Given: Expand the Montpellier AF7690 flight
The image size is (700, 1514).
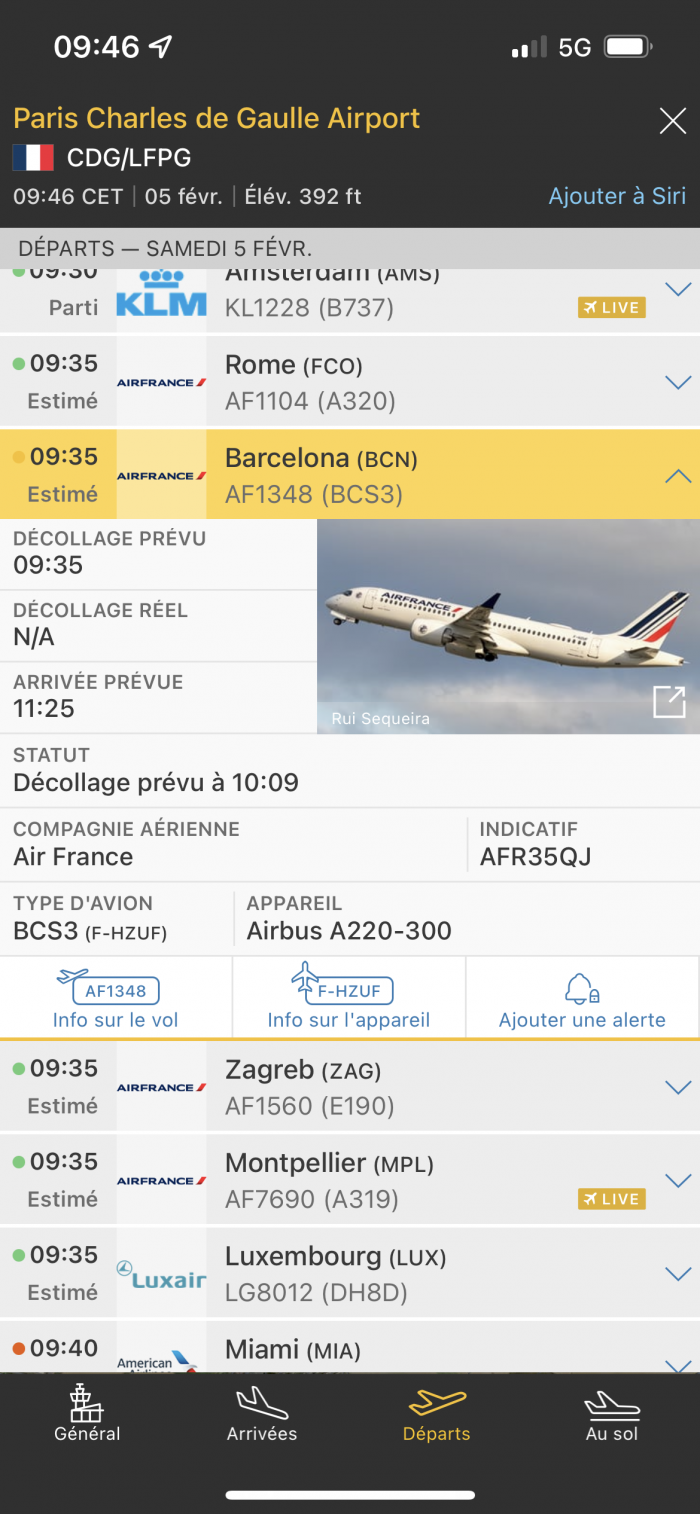Looking at the screenshot, I should point(678,1180).
